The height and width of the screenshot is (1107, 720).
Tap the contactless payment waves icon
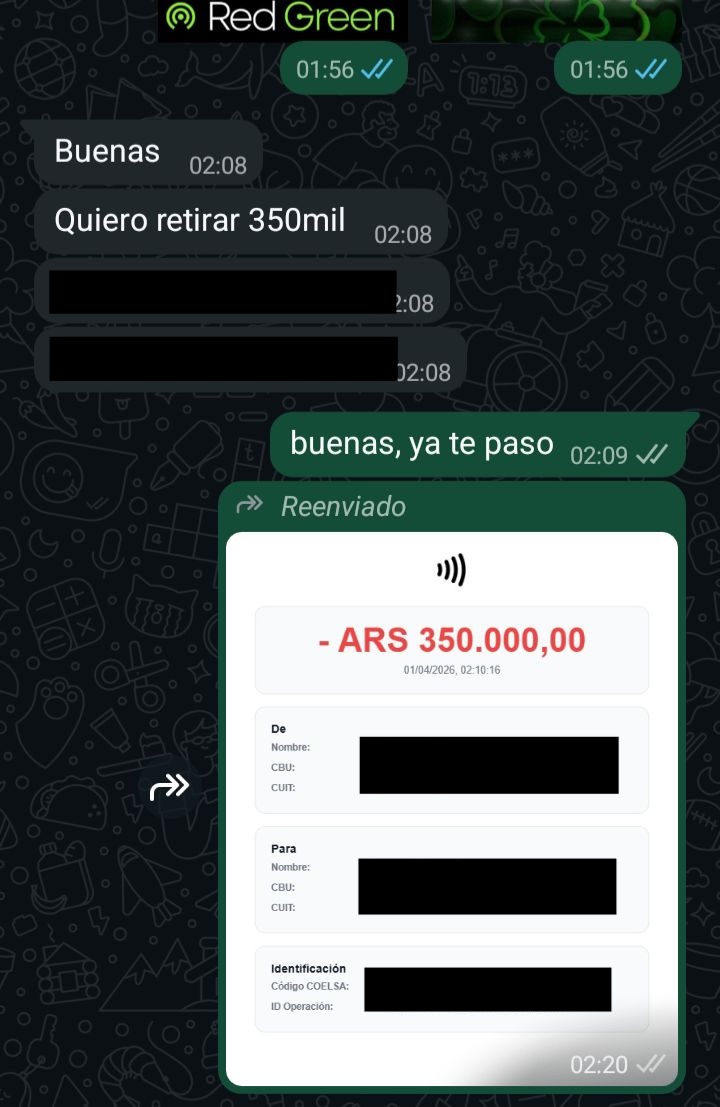click(x=451, y=569)
